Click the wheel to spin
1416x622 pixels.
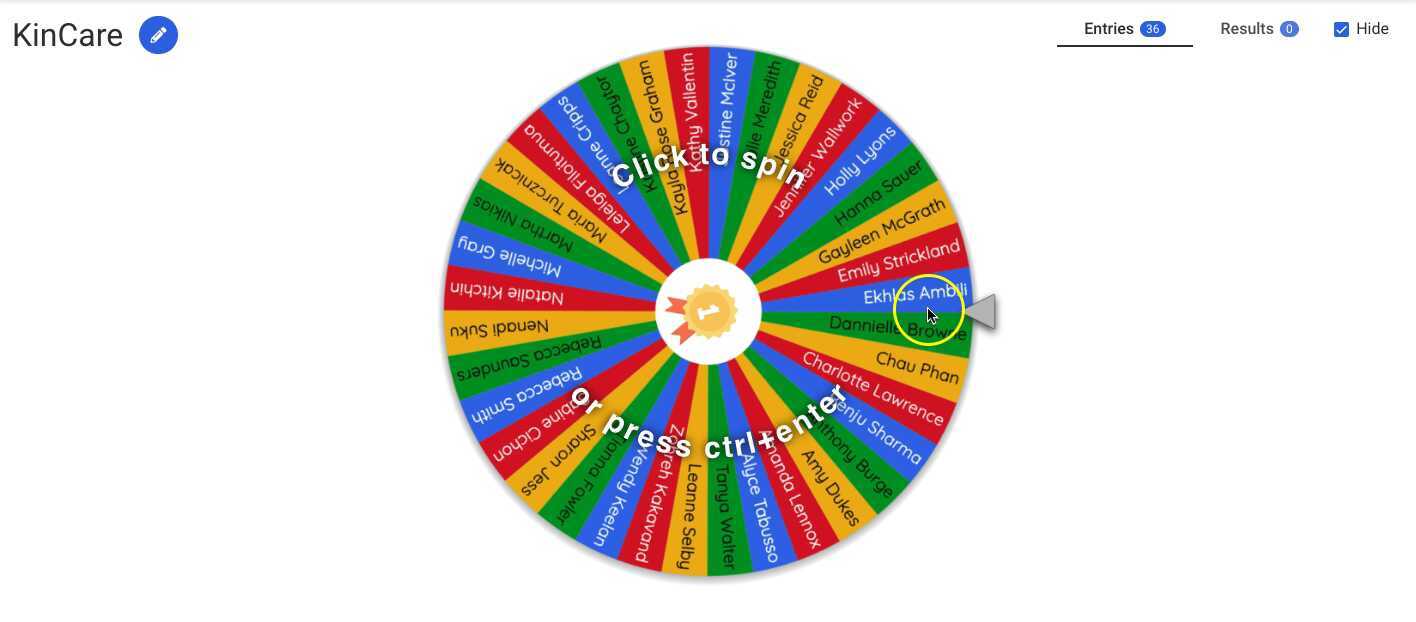pyautogui.click(x=708, y=312)
